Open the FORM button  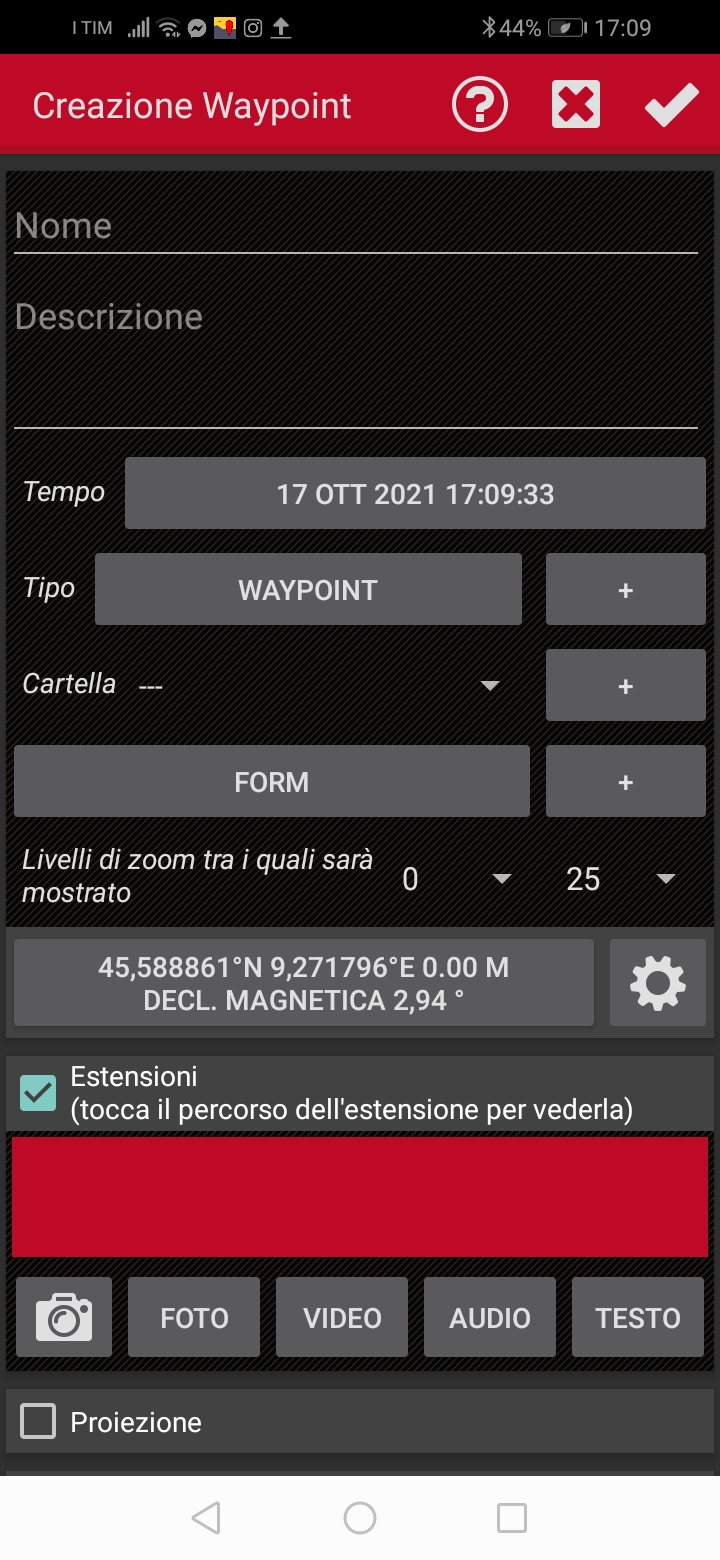pos(272,781)
